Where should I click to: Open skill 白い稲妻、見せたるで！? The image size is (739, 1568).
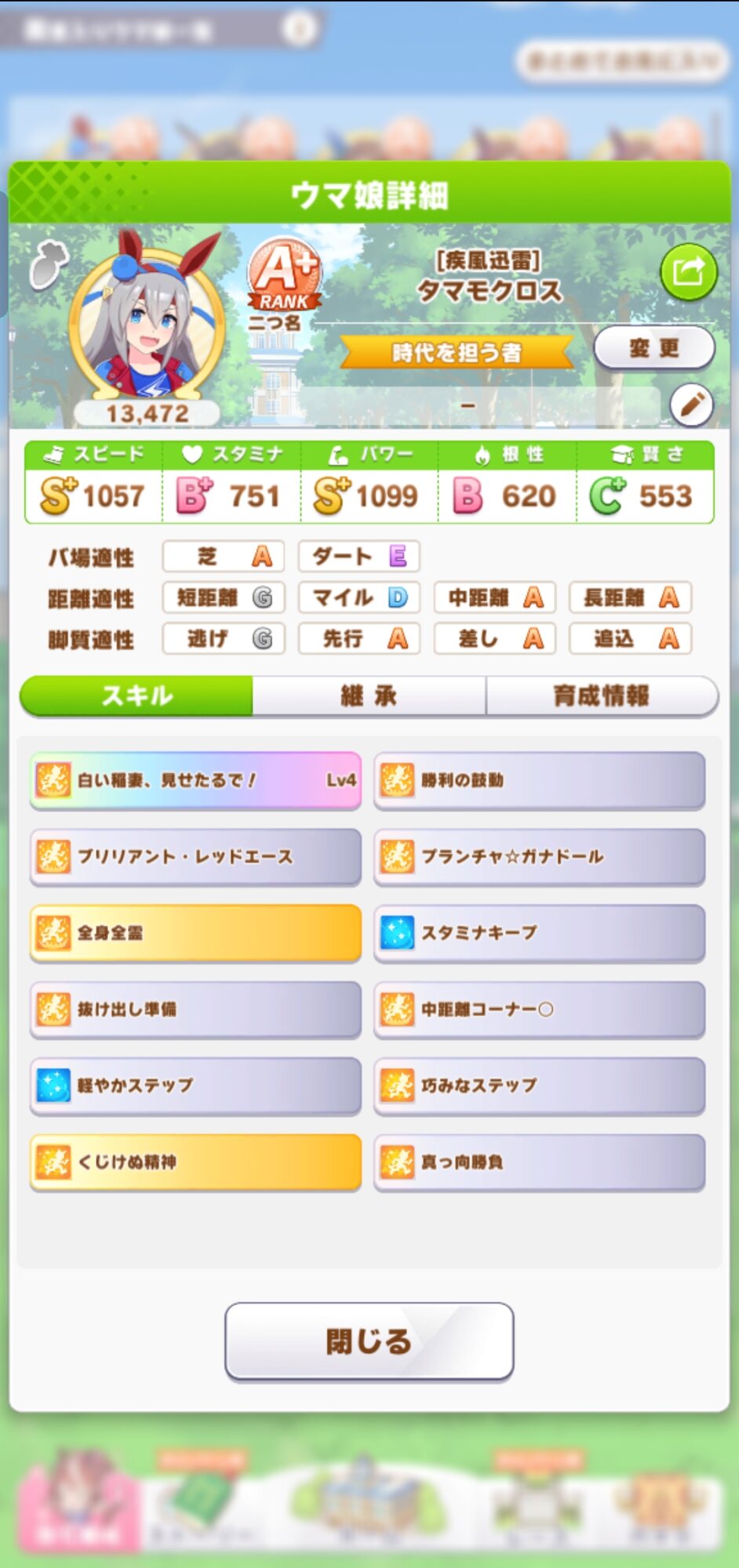(x=195, y=780)
